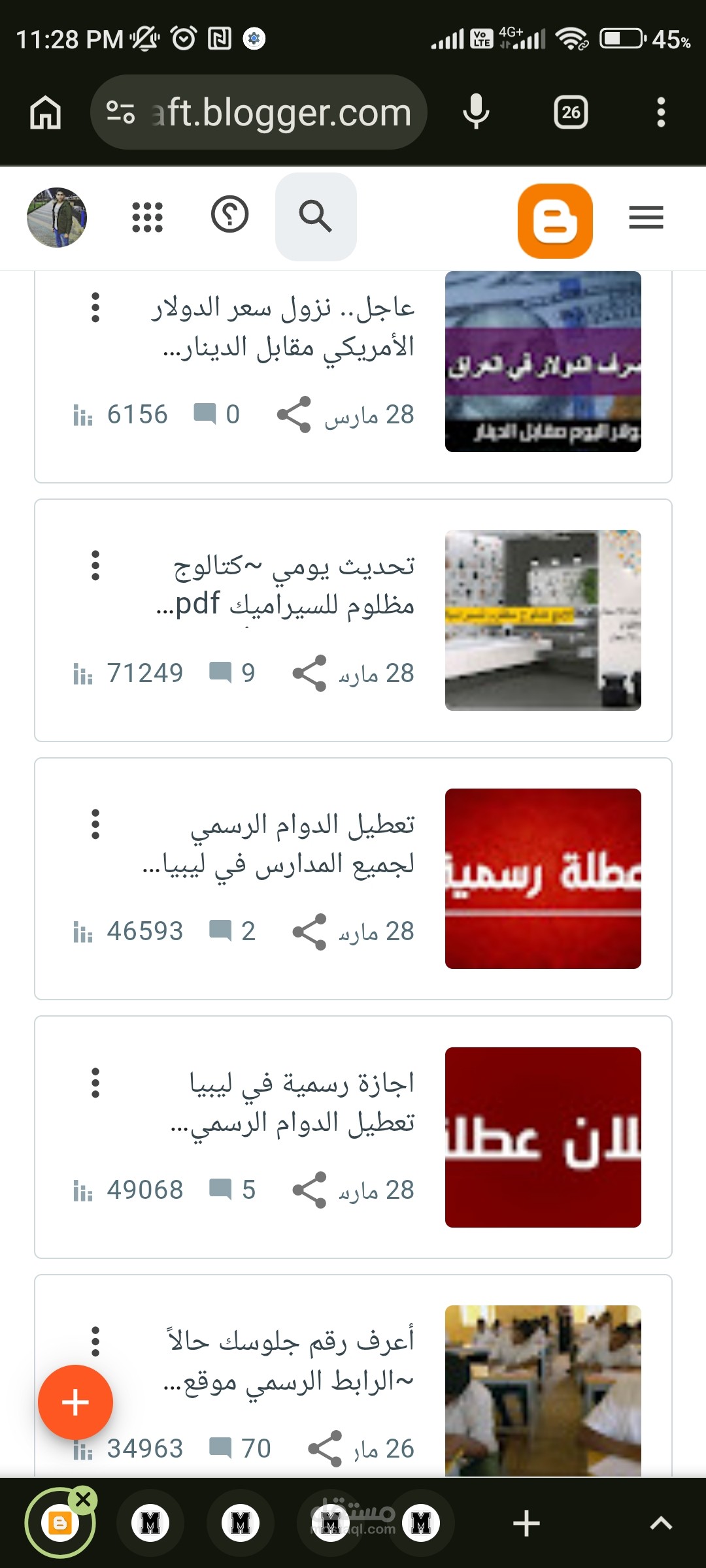Close the active Blogger tab in bottom strip
Image resolution: width=706 pixels, height=1568 pixels.
click(x=83, y=1500)
